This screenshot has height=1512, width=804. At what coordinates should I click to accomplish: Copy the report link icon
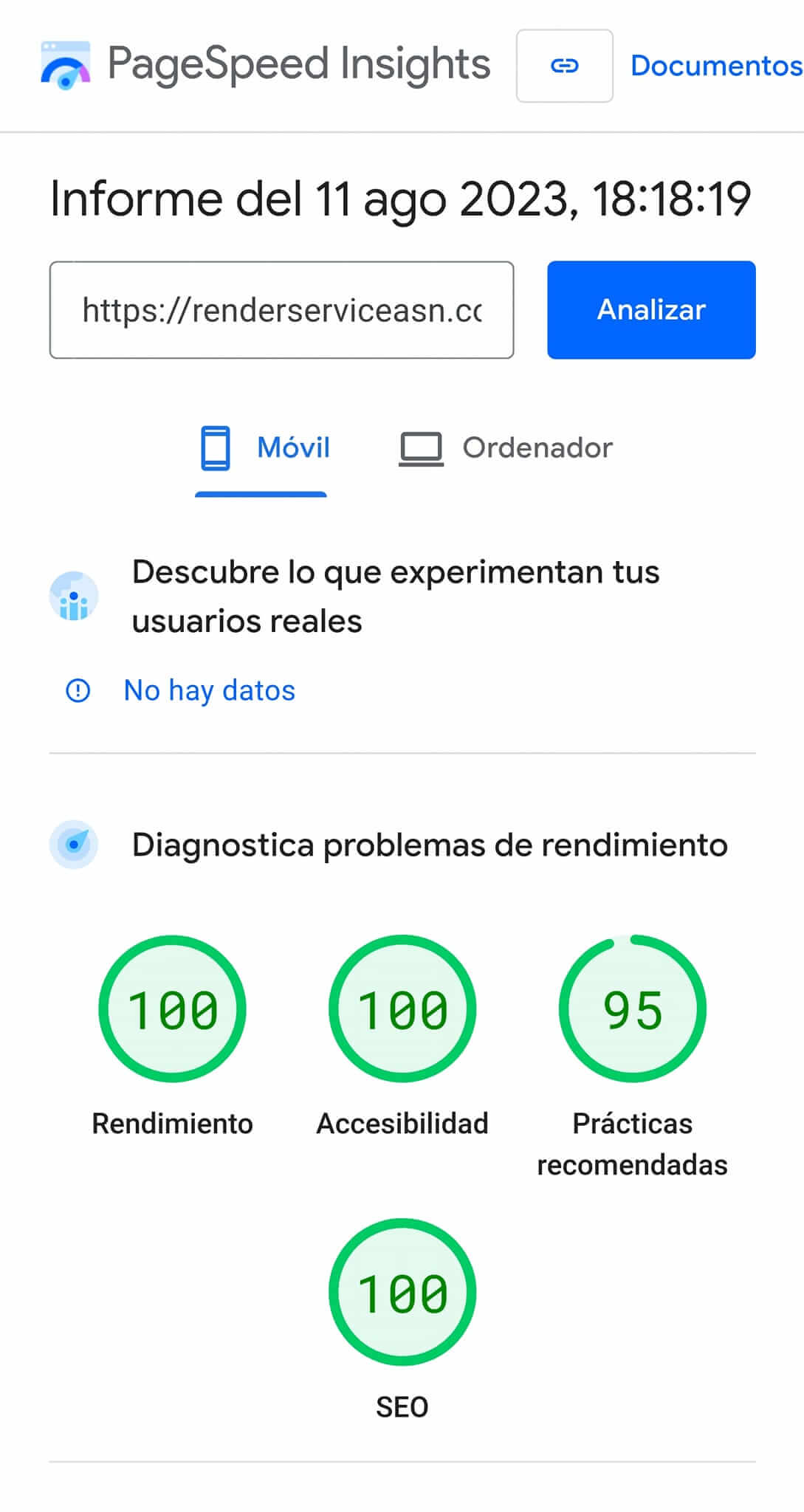(564, 66)
